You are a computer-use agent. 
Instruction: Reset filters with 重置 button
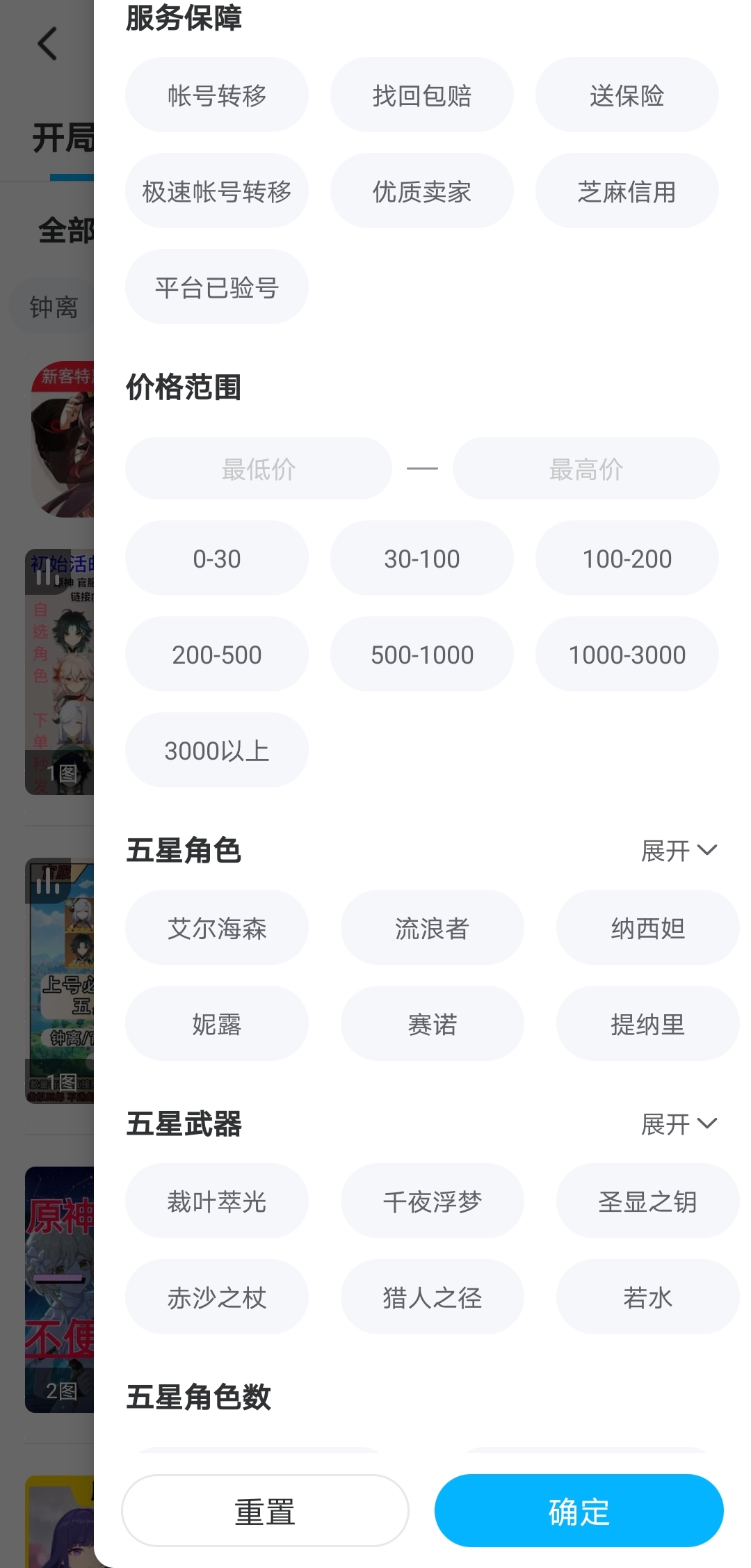[265, 1512]
